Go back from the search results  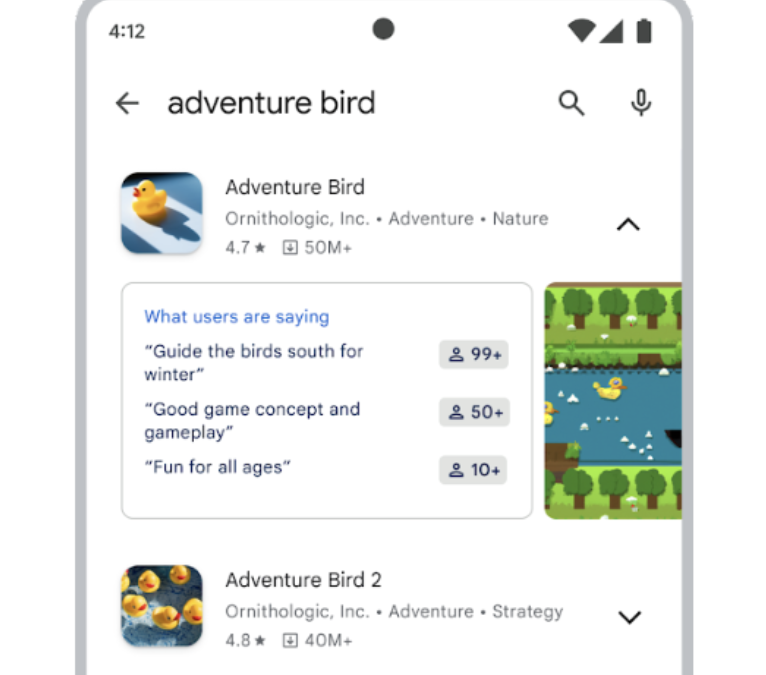coord(127,103)
